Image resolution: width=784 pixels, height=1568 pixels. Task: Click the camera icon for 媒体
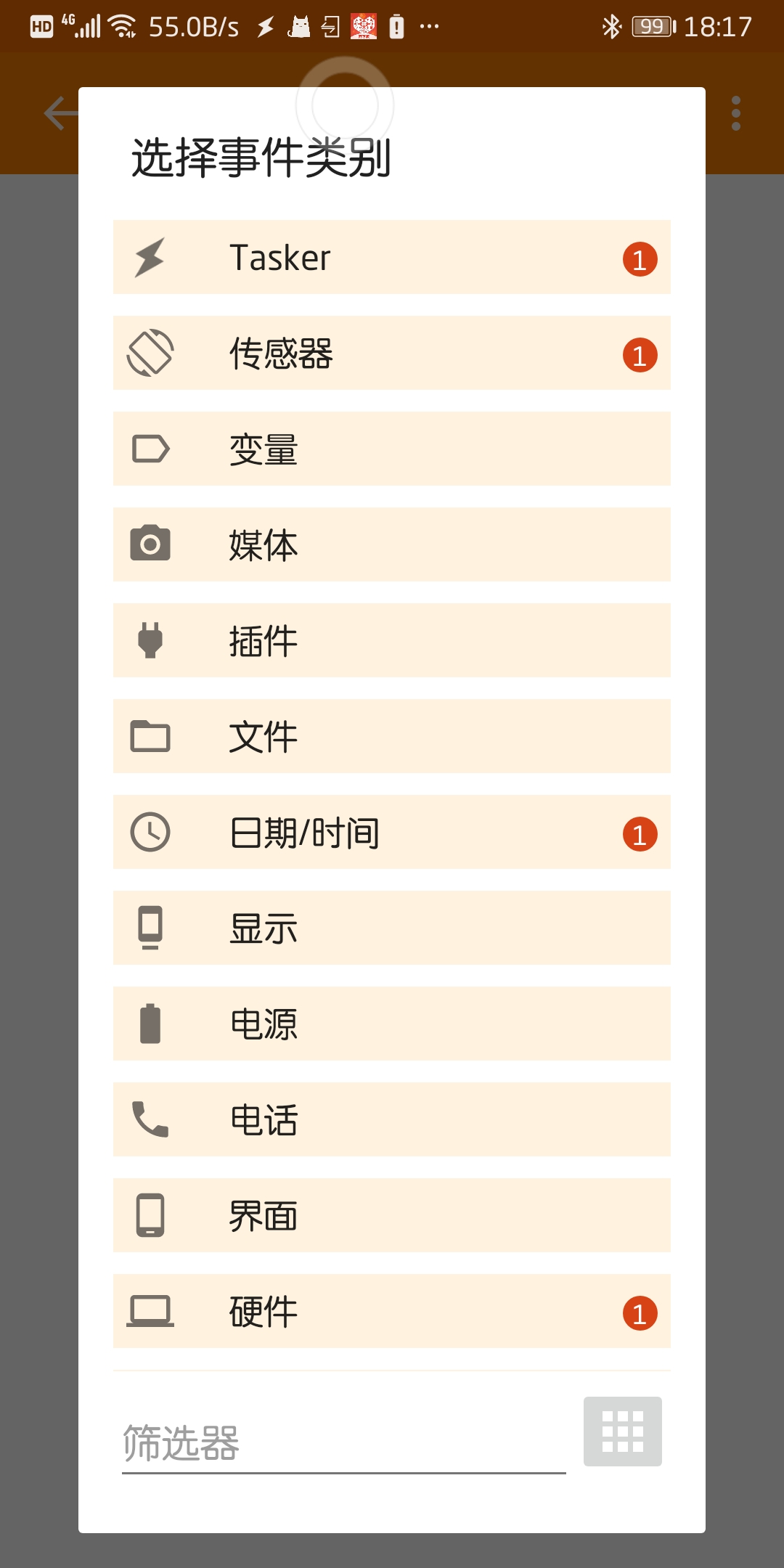coord(150,545)
